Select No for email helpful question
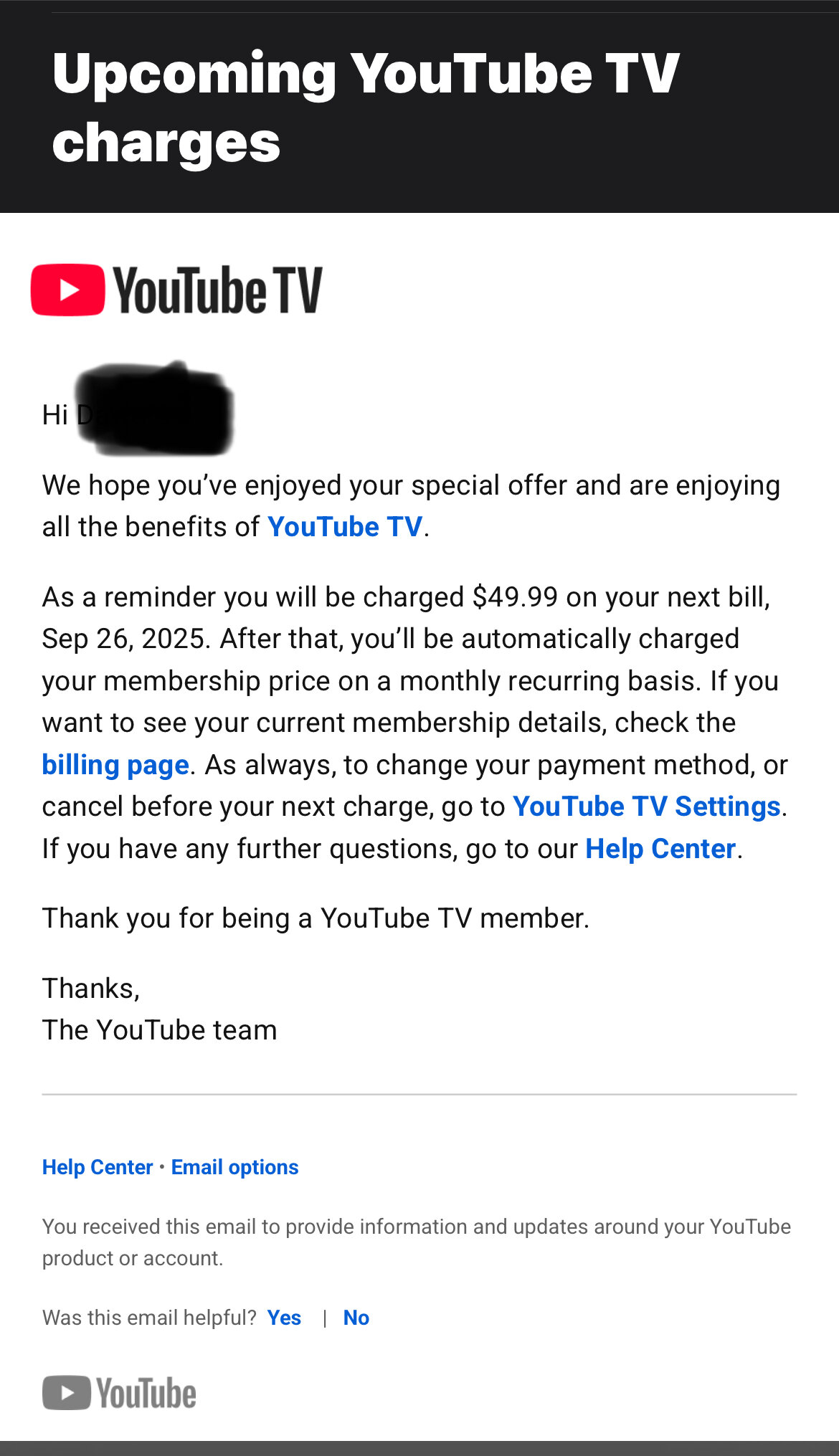Image resolution: width=839 pixels, height=1456 pixels. 356,1318
